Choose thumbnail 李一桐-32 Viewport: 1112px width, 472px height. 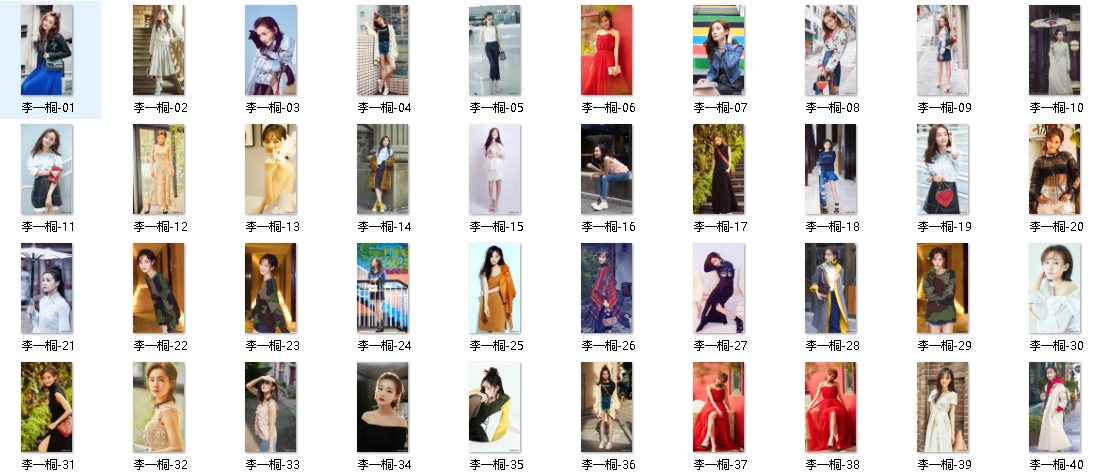(x=159, y=407)
